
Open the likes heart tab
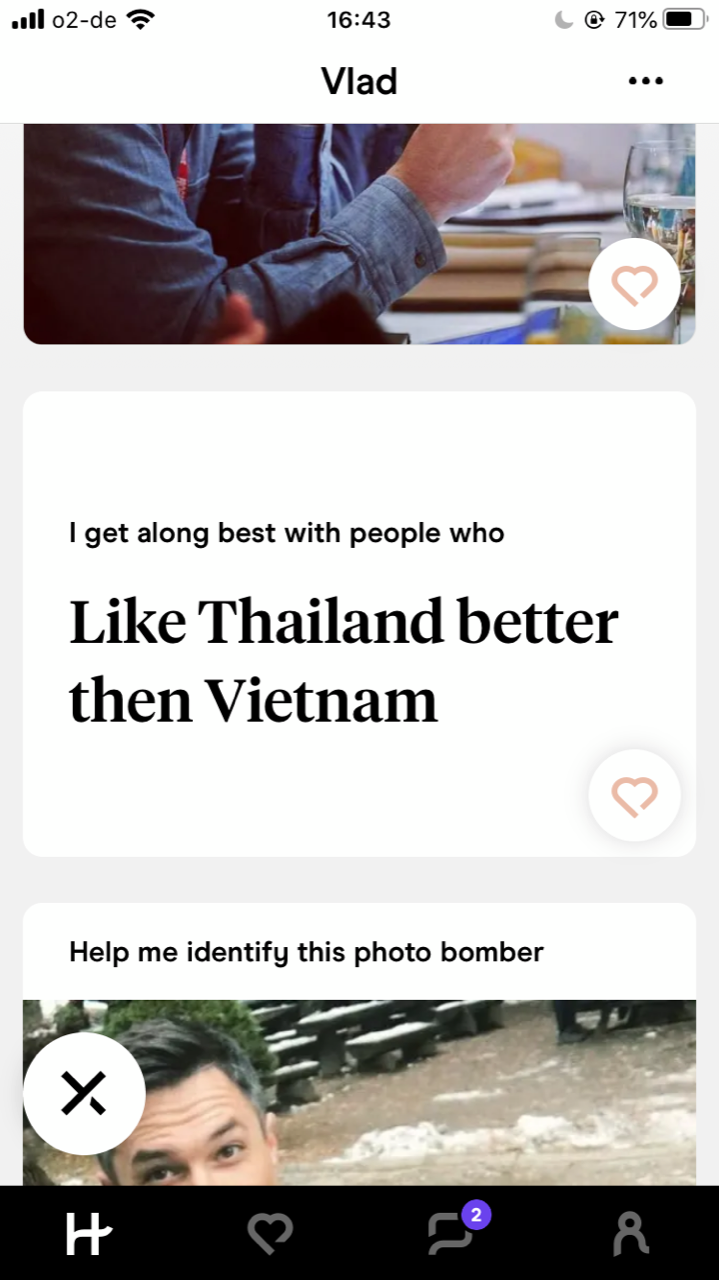click(269, 1233)
